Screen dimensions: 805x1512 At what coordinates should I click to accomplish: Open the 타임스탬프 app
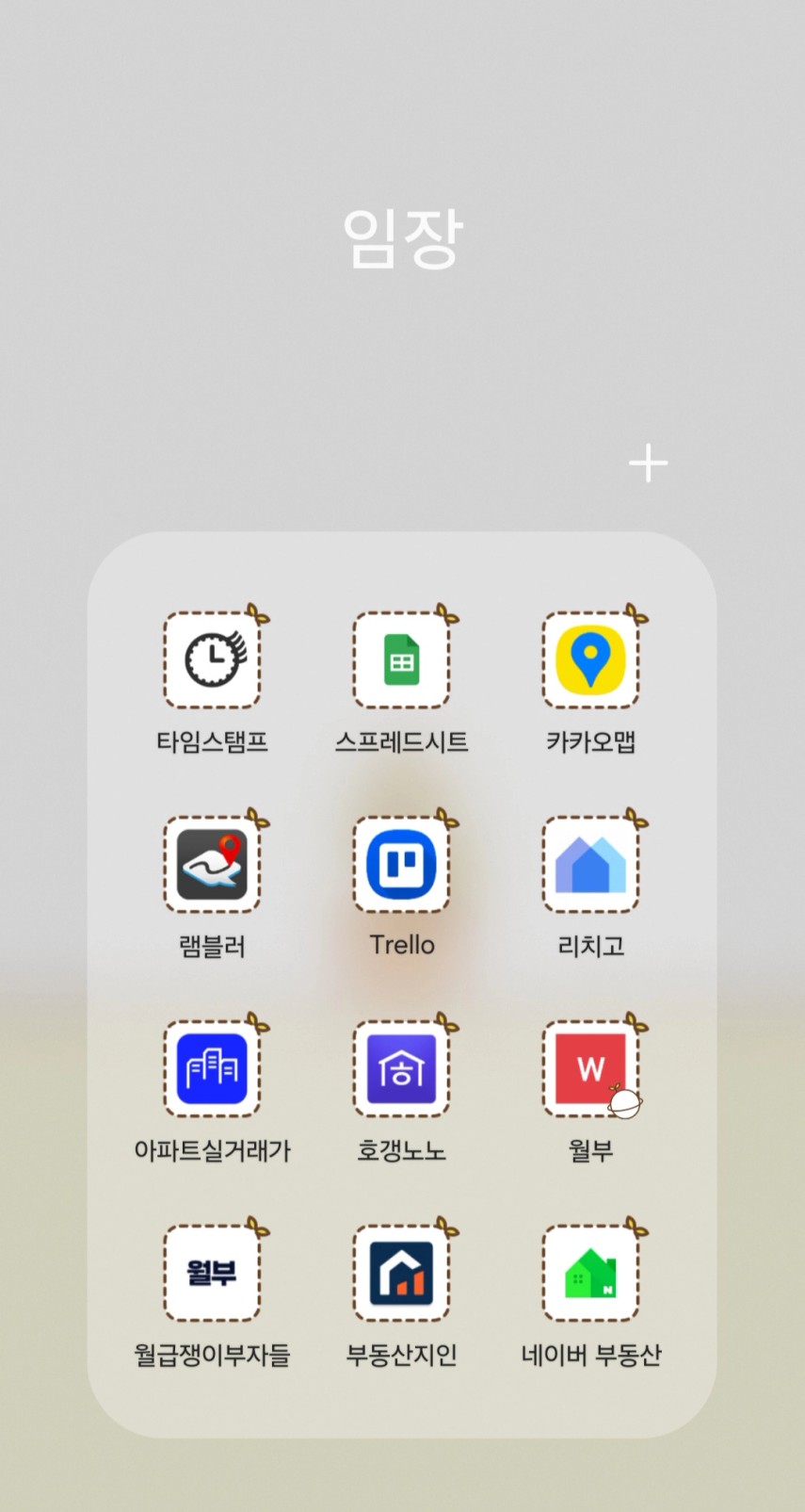(213, 659)
